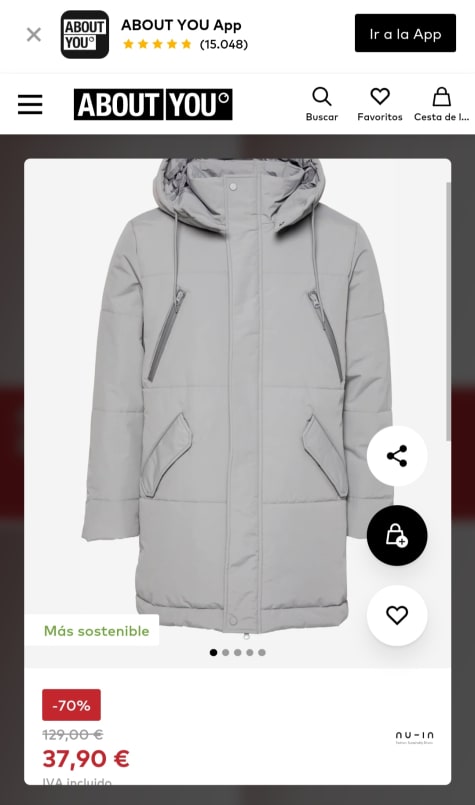This screenshot has width=475, height=805.
Task: Tap the Ir a la App button
Action: 405,33
